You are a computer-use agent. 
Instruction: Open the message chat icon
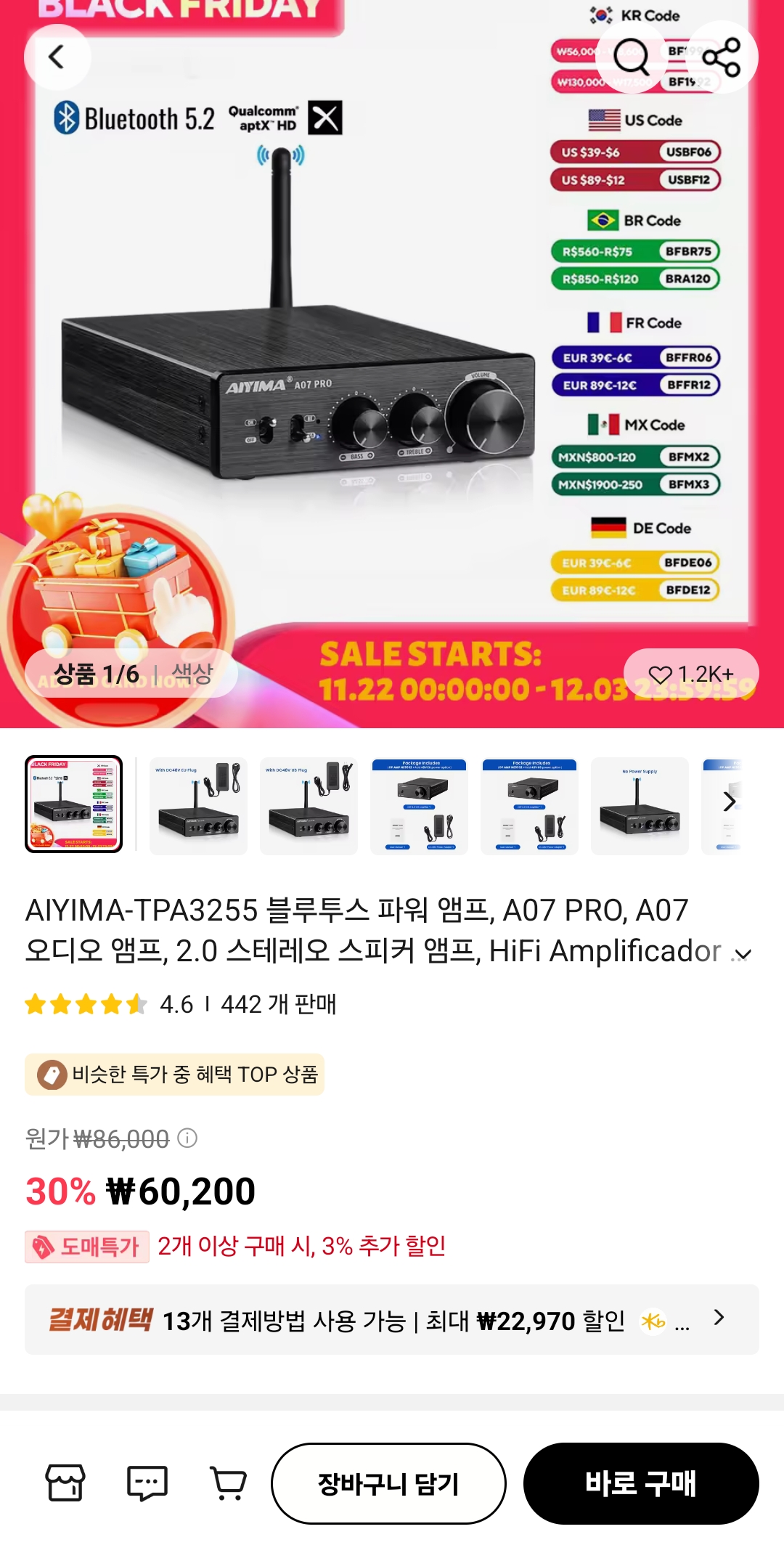(x=147, y=1483)
